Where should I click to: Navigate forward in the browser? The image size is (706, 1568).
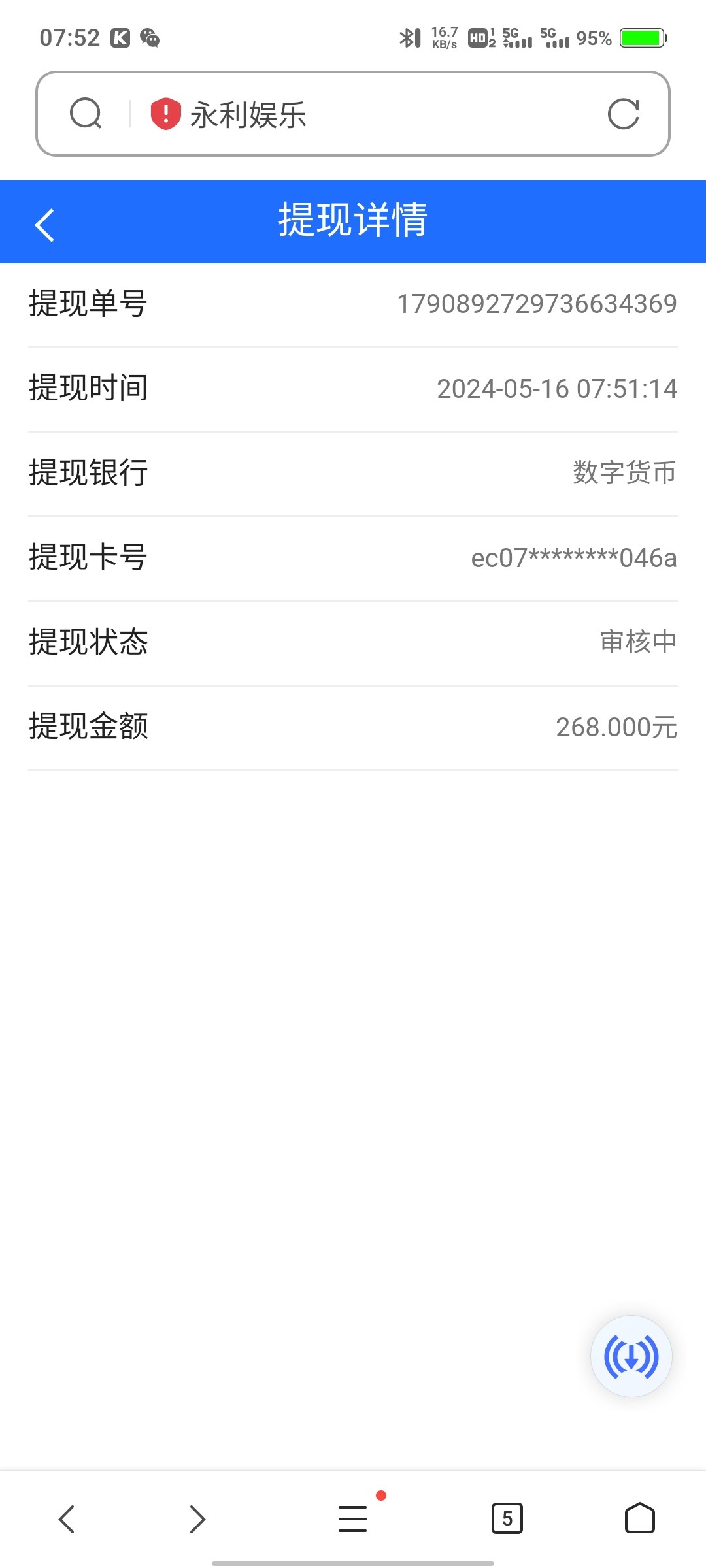point(197,1518)
